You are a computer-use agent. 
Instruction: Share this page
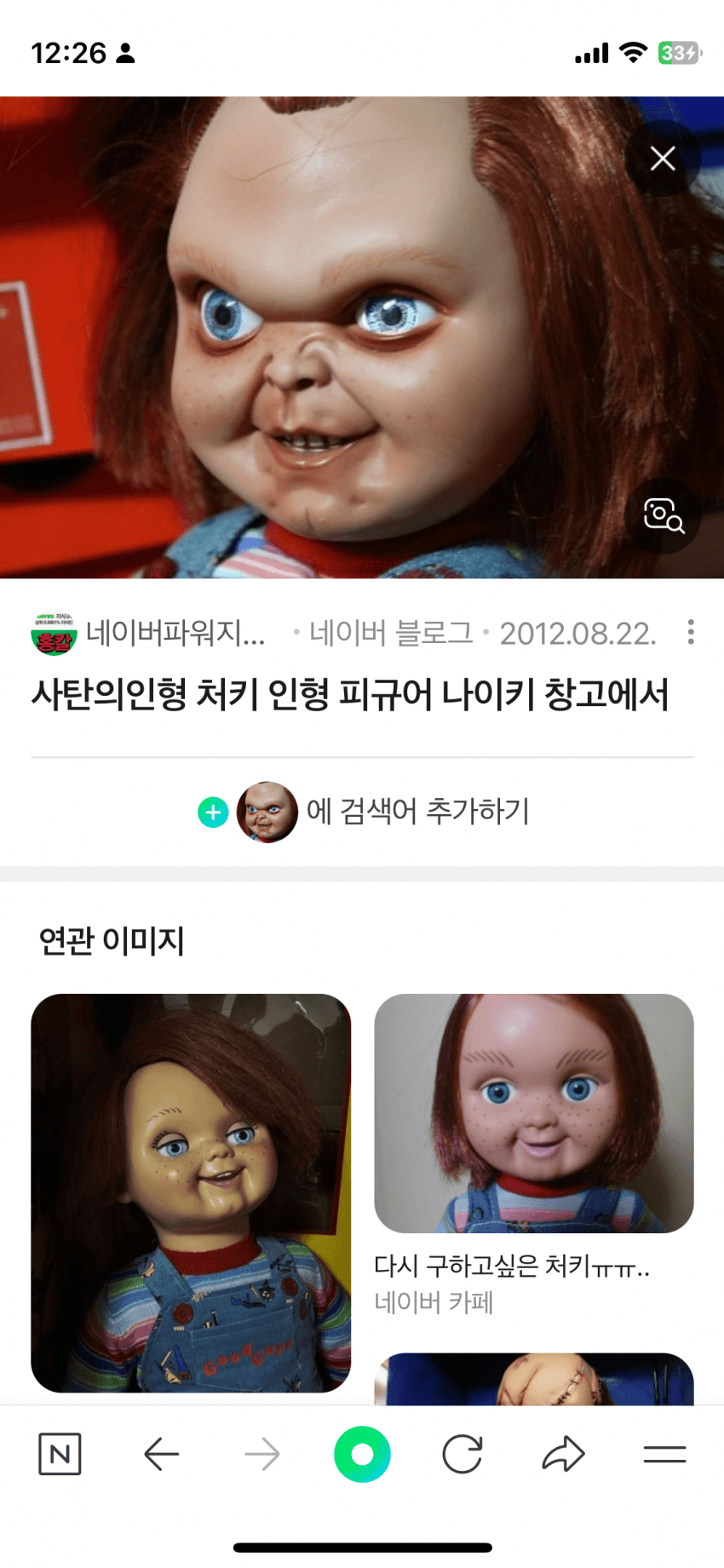[563, 1454]
